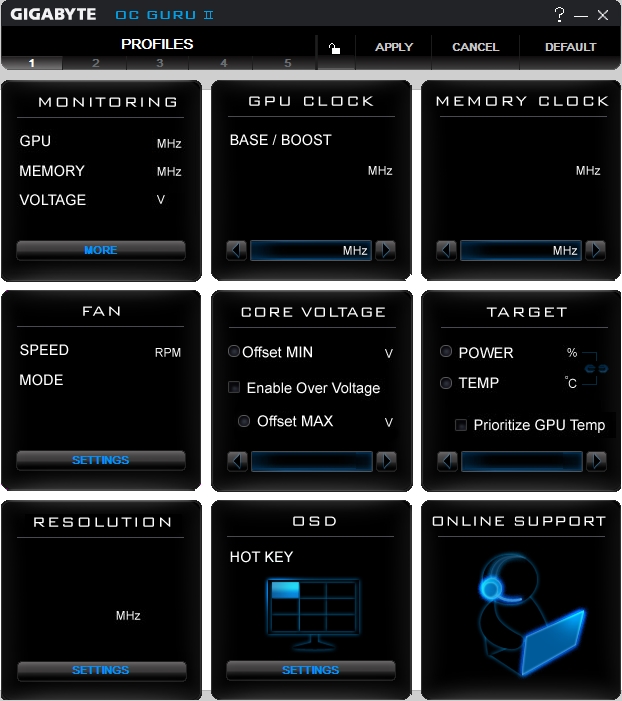Open OSD settings
The image size is (622, 701).
[x=311, y=670]
